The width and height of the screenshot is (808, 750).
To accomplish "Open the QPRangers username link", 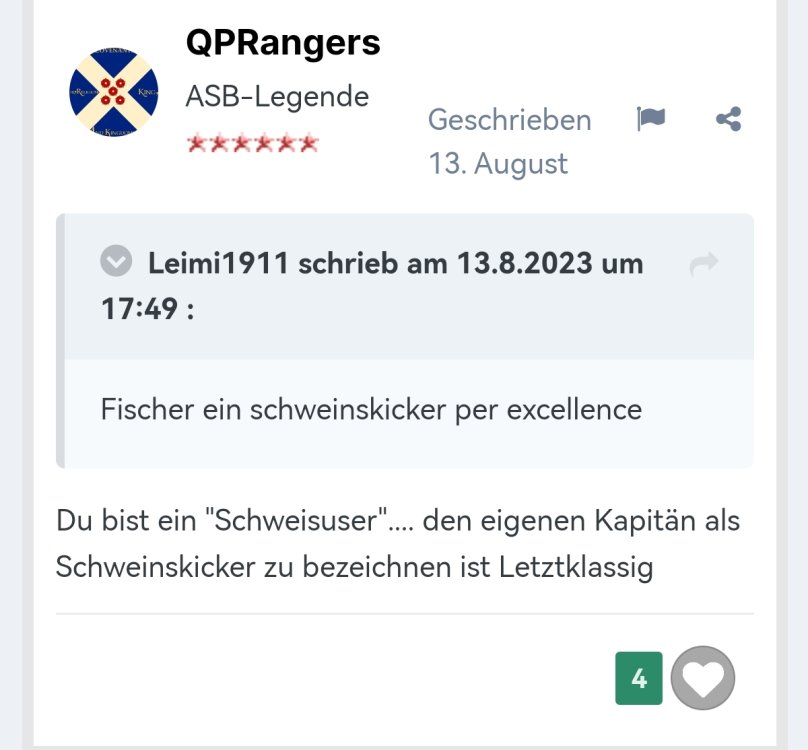I will point(283,43).
